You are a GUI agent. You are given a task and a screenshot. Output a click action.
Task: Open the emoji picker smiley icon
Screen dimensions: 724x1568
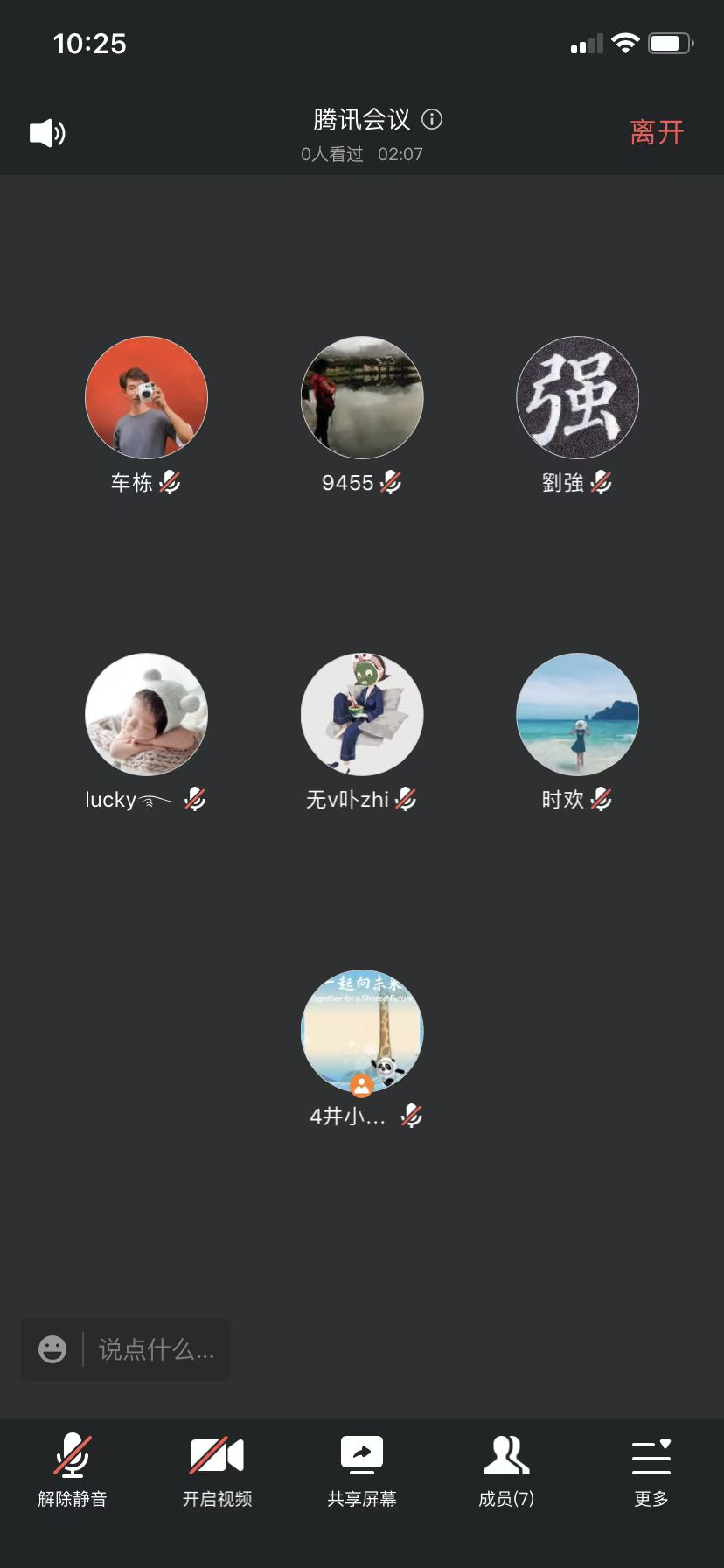point(52,1349)
